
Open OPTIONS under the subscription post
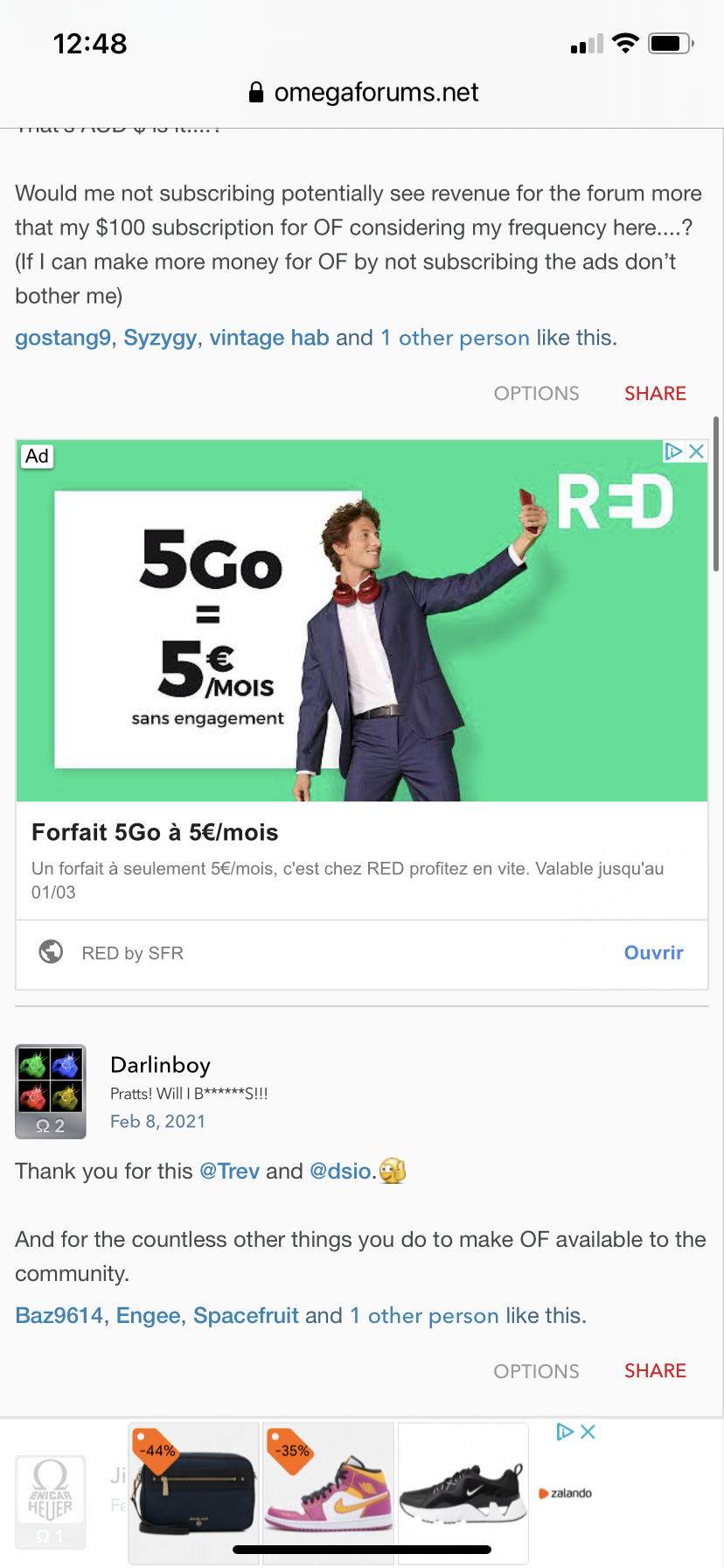tap(536, 394)
